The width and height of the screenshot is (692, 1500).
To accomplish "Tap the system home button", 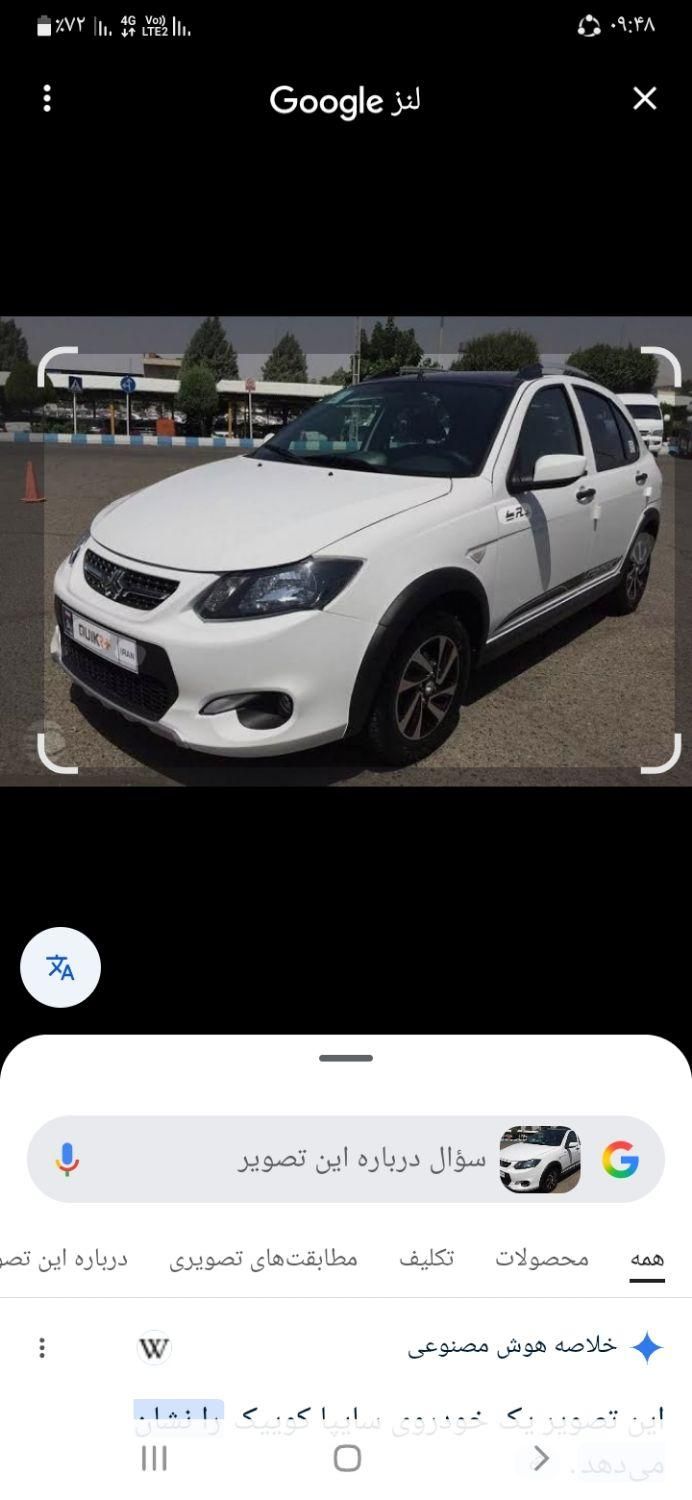I will pyautogui.click(x=347, y=1458).
